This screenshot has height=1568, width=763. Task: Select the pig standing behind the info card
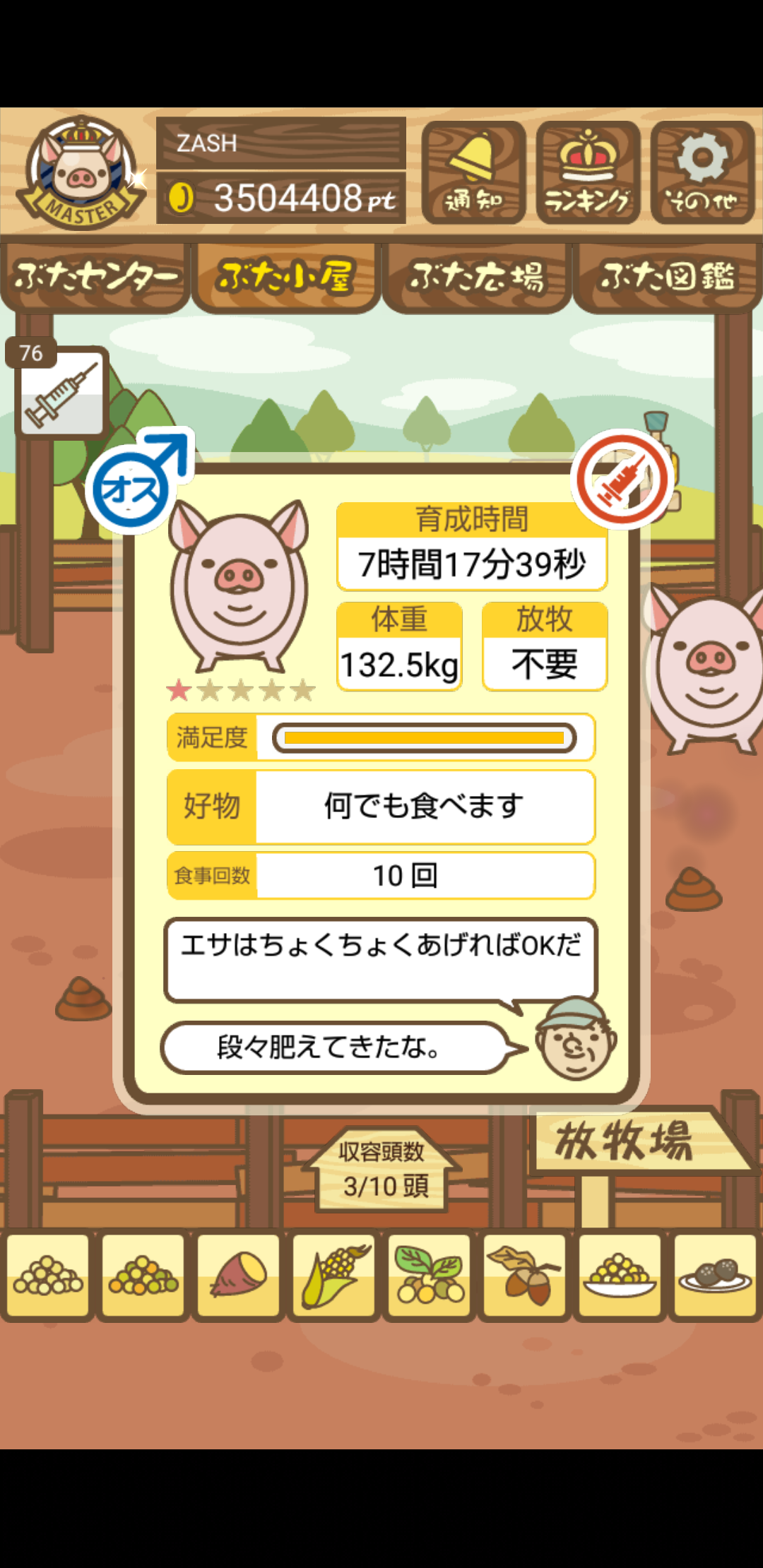coord(706,671)
